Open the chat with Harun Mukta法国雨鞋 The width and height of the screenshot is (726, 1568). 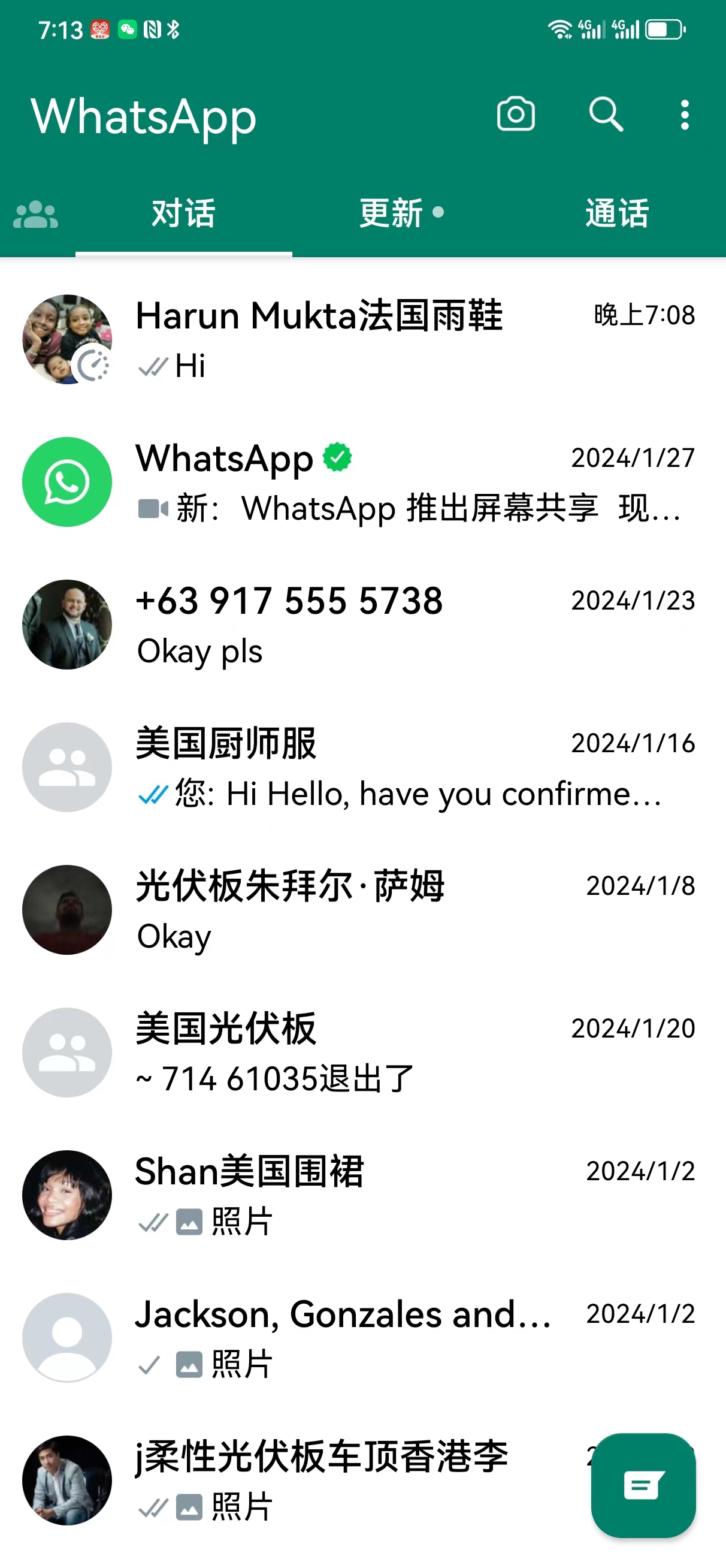(365, 340)
